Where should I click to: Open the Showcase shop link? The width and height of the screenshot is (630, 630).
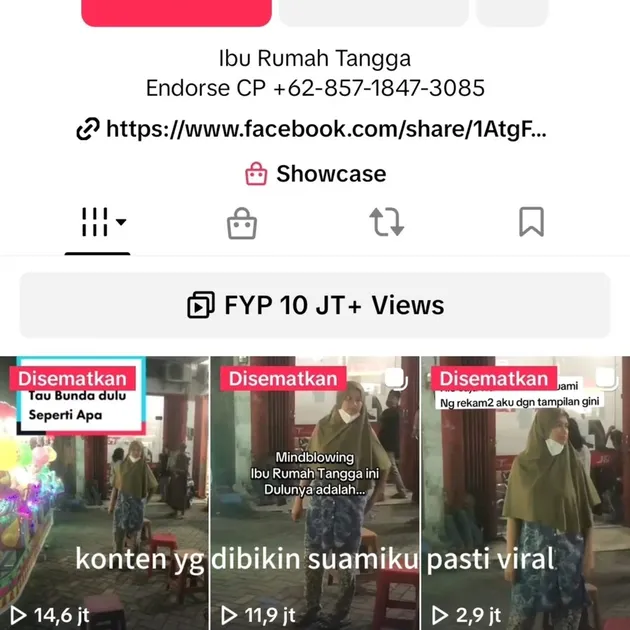coord(315,174)
